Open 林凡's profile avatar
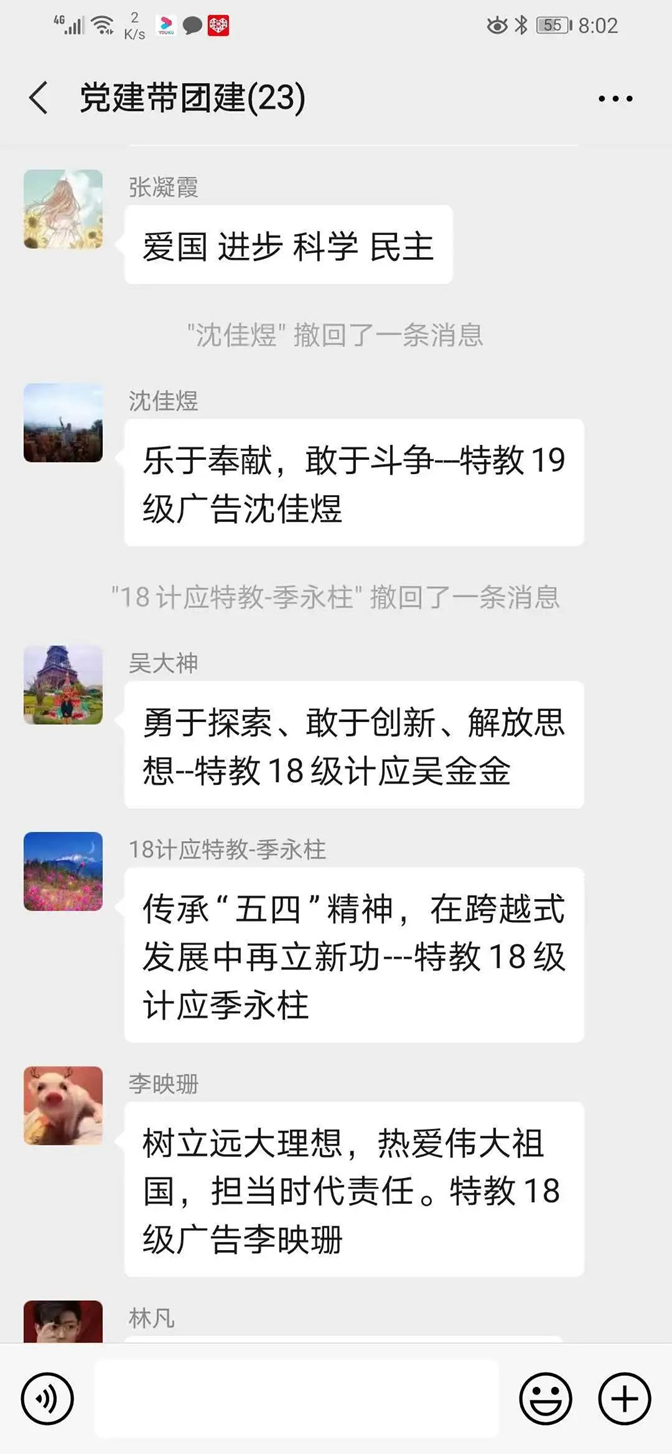This screenshot has height=1454, width=672. tap(63, 1322)
